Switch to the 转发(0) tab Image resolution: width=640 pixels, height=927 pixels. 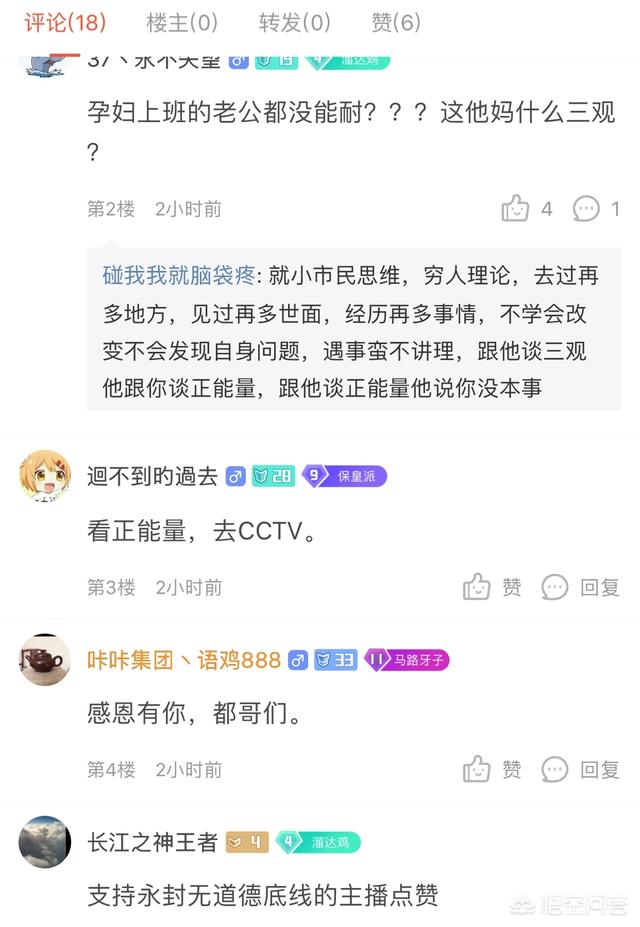294,21
